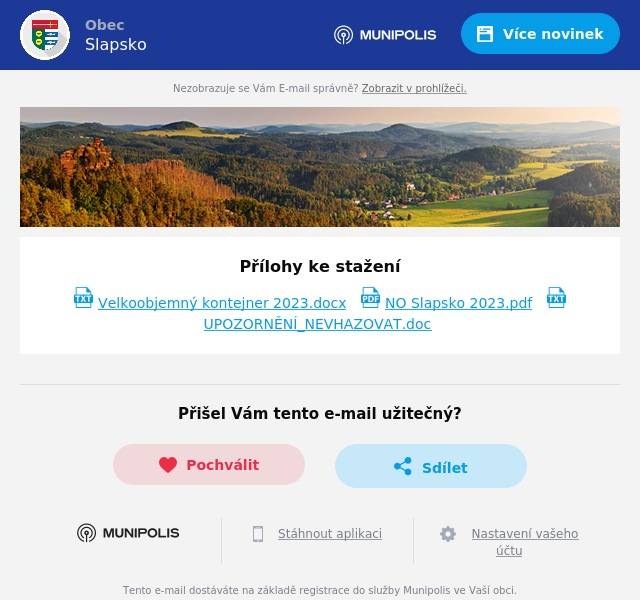Viewport: 640px width, 600px height.
Task: Open the Stáhnout aplikaci link
Action: click(x=329, y=534)
